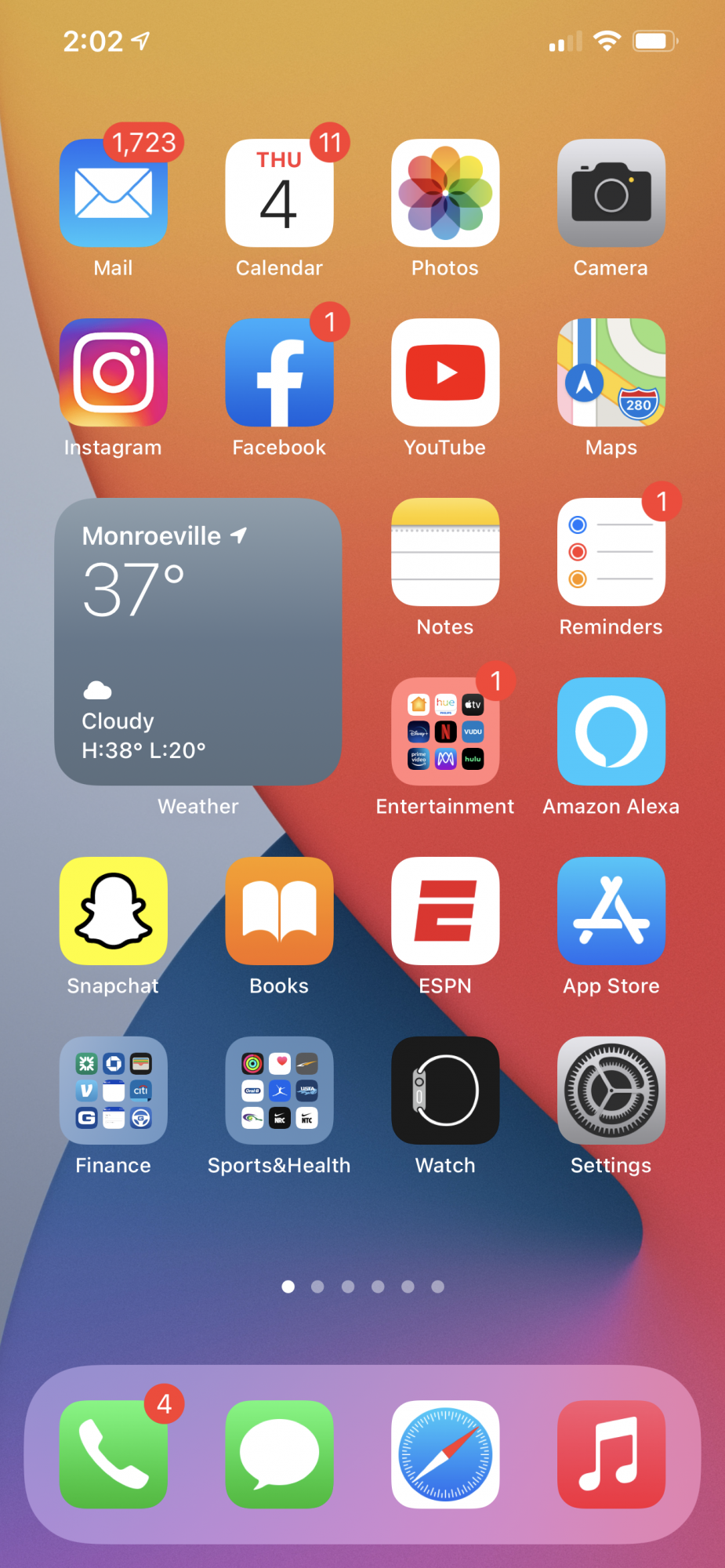Expand the Entertainment folder
Image resolution: width=725 pixels, height=1568 pixels.
[x=445, y=731]
